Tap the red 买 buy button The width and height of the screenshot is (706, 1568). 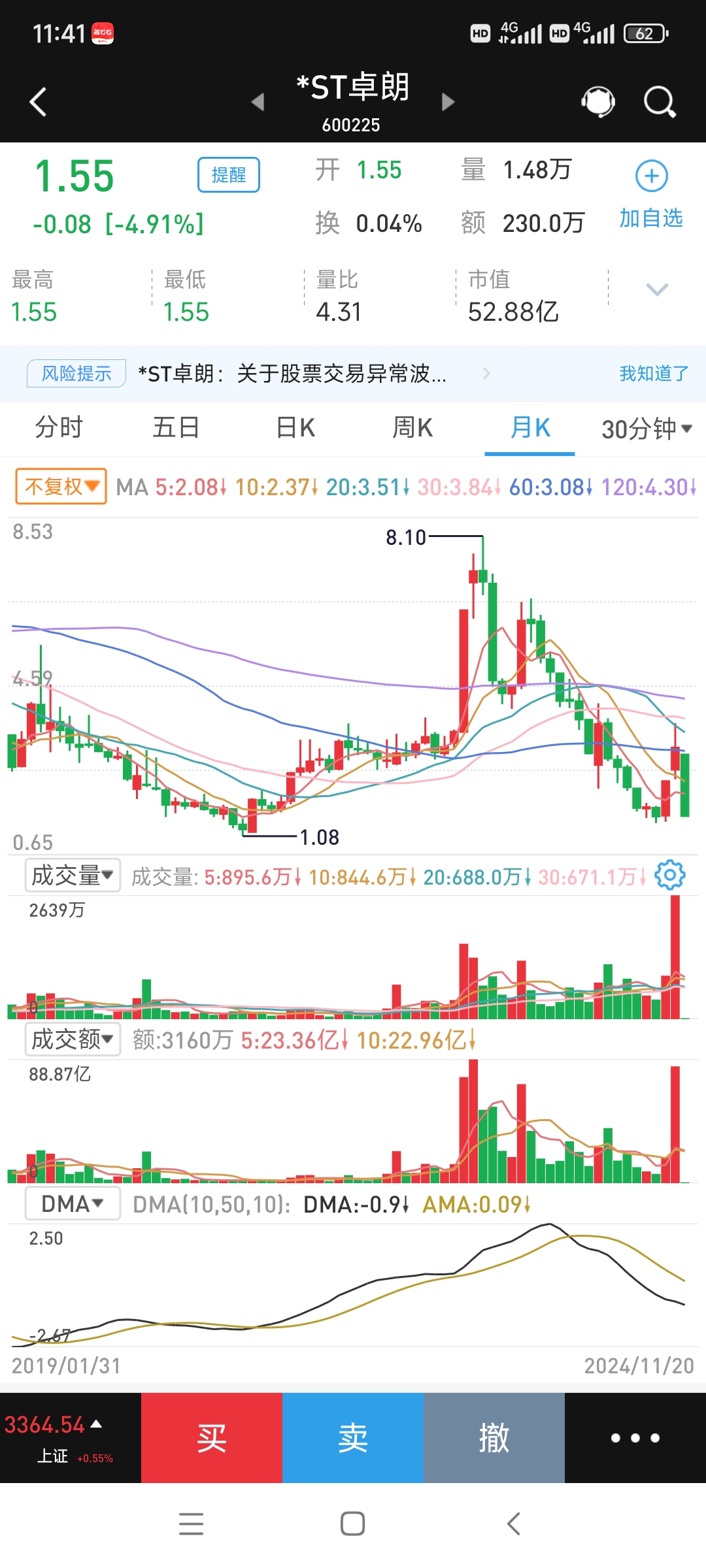click(x=212, y=1437)
